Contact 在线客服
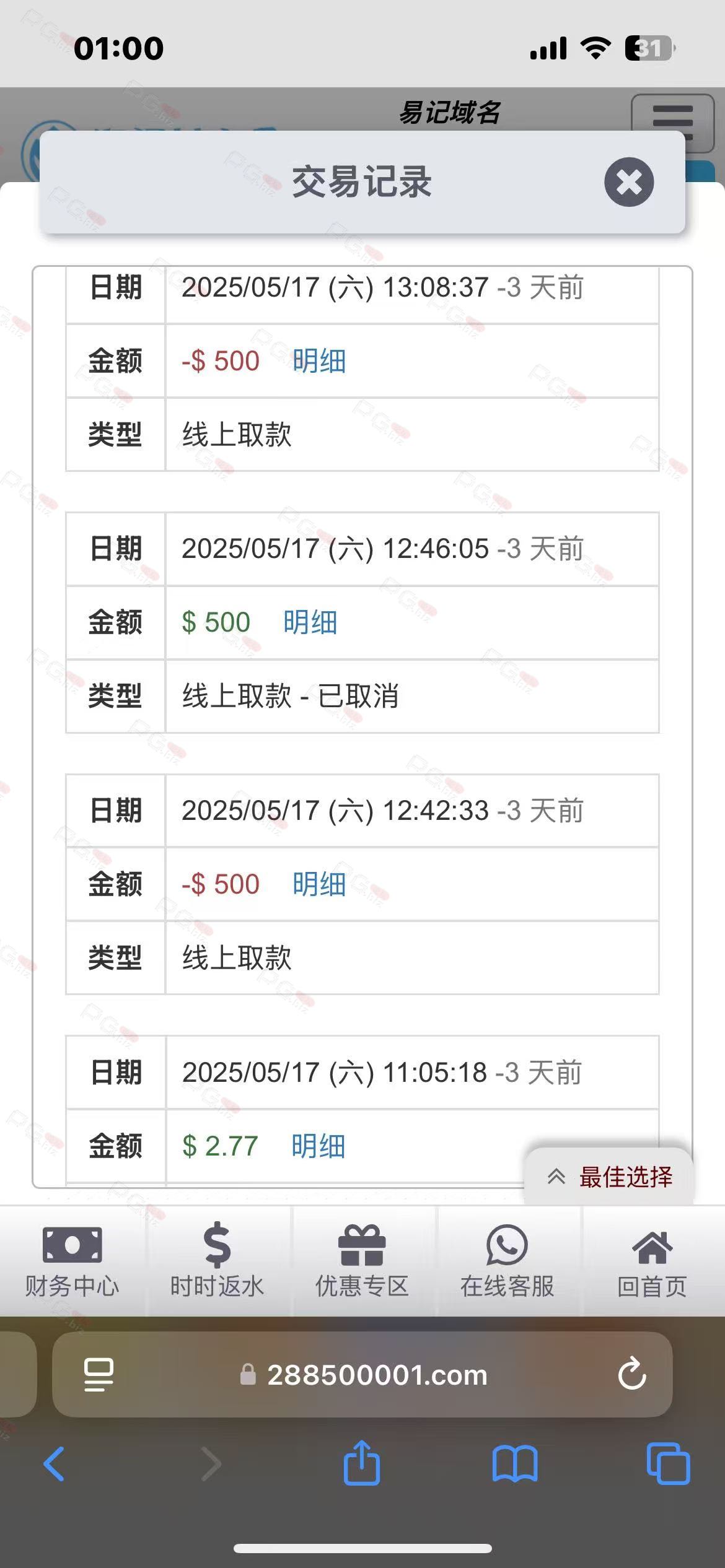725x1568 pixels. (x=507, y=1261)
